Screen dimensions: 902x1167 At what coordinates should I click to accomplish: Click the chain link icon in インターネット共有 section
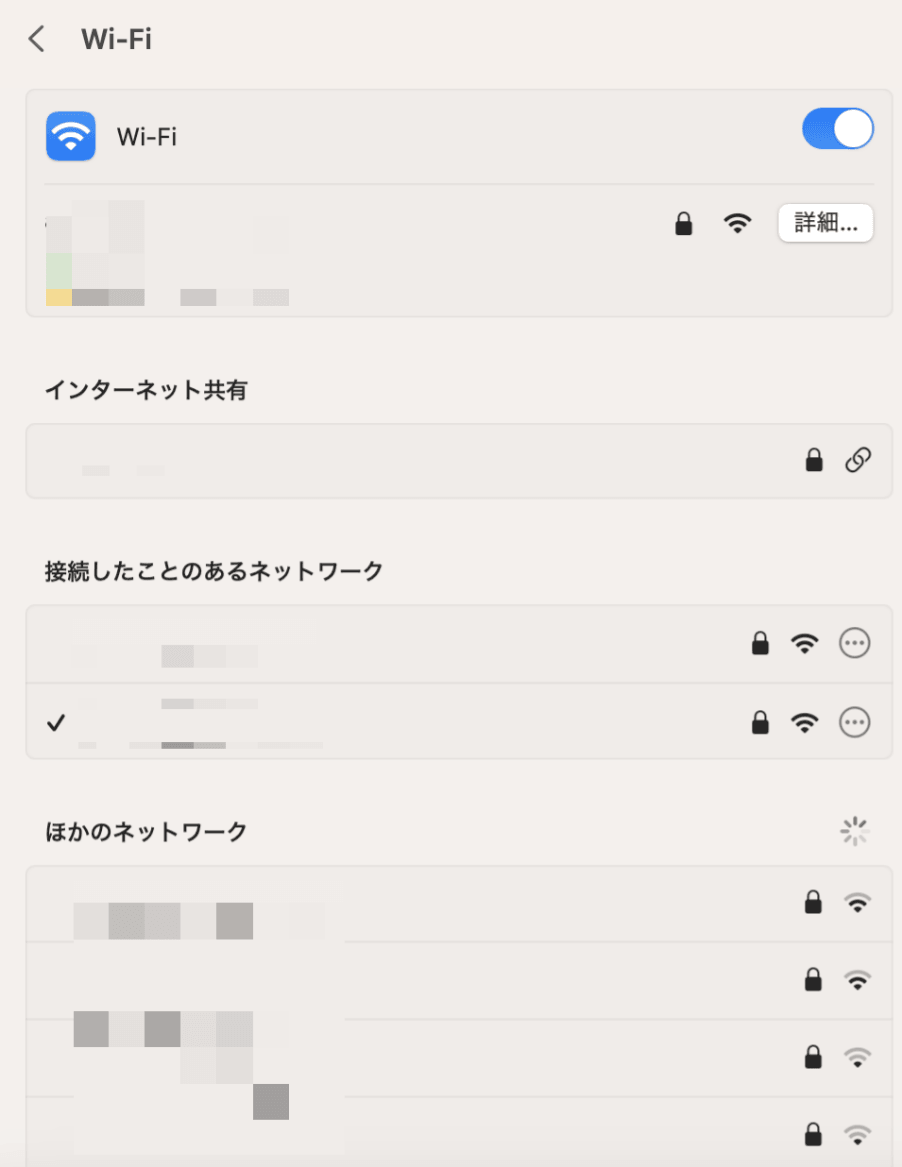coord(858,461)
